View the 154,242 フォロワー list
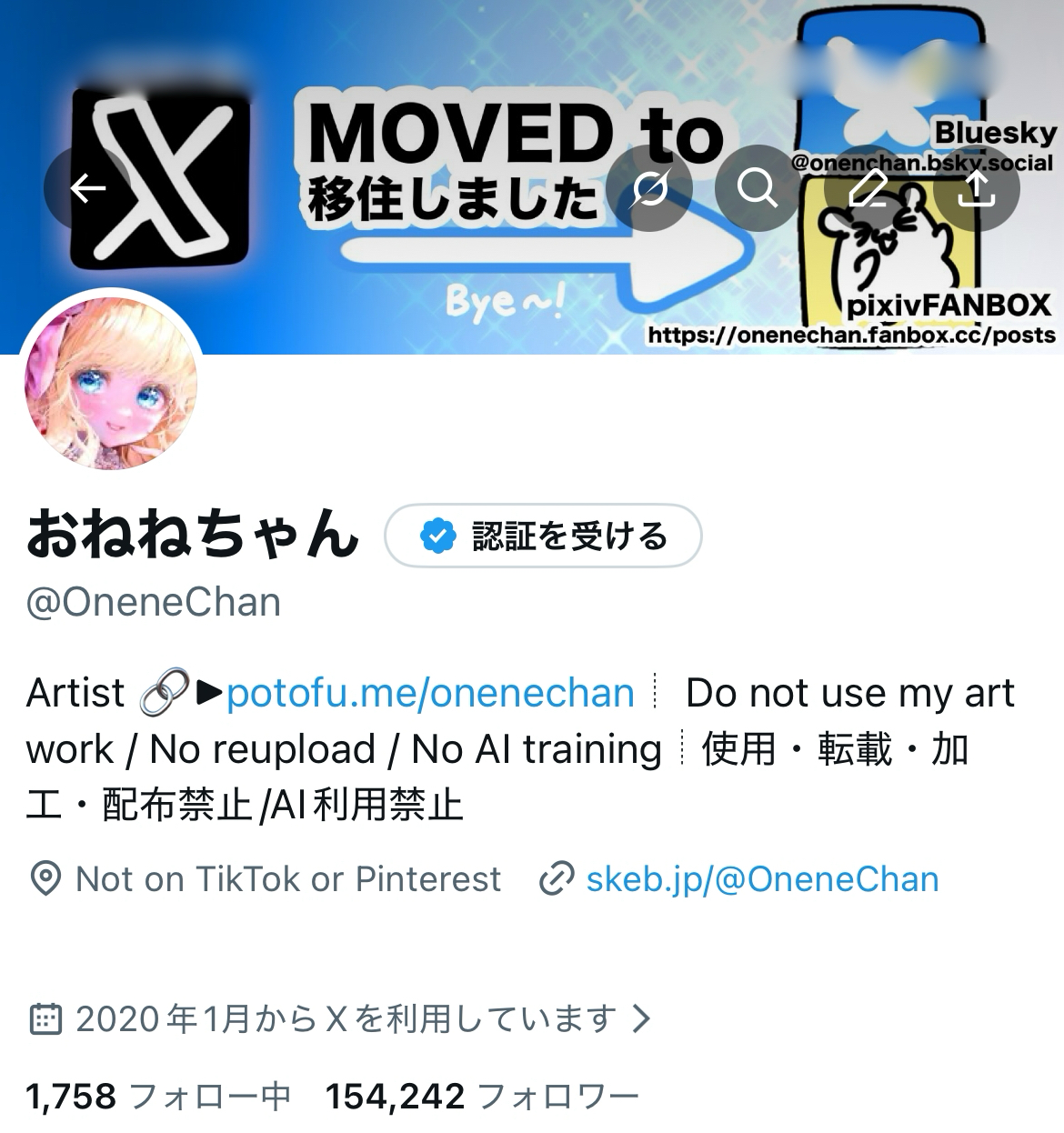The image size is (1064, 1133). (x=482, y=1097)
